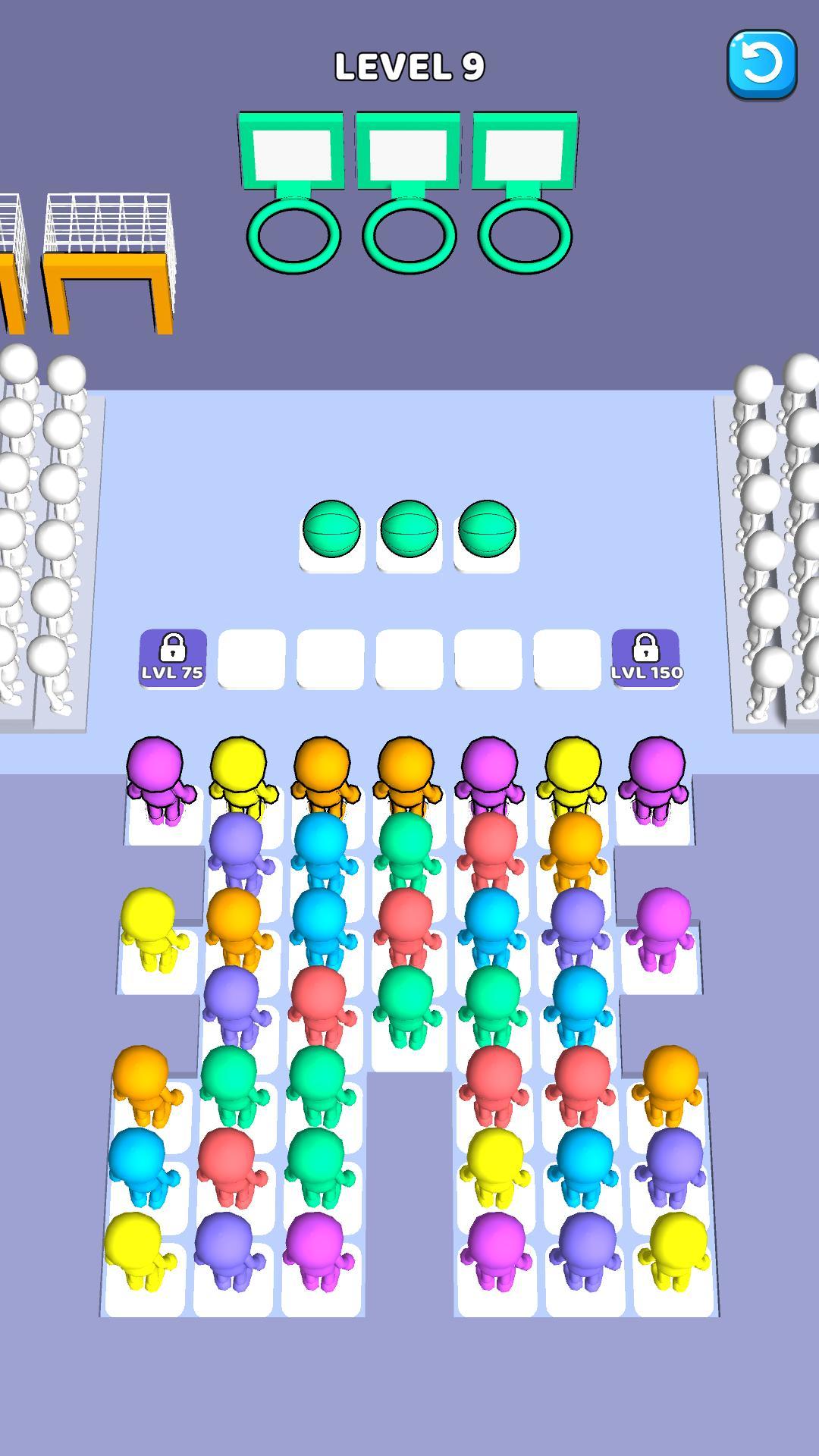
Task: Tap the LEVEL 9 title text
Action: [x=409, y=67]
